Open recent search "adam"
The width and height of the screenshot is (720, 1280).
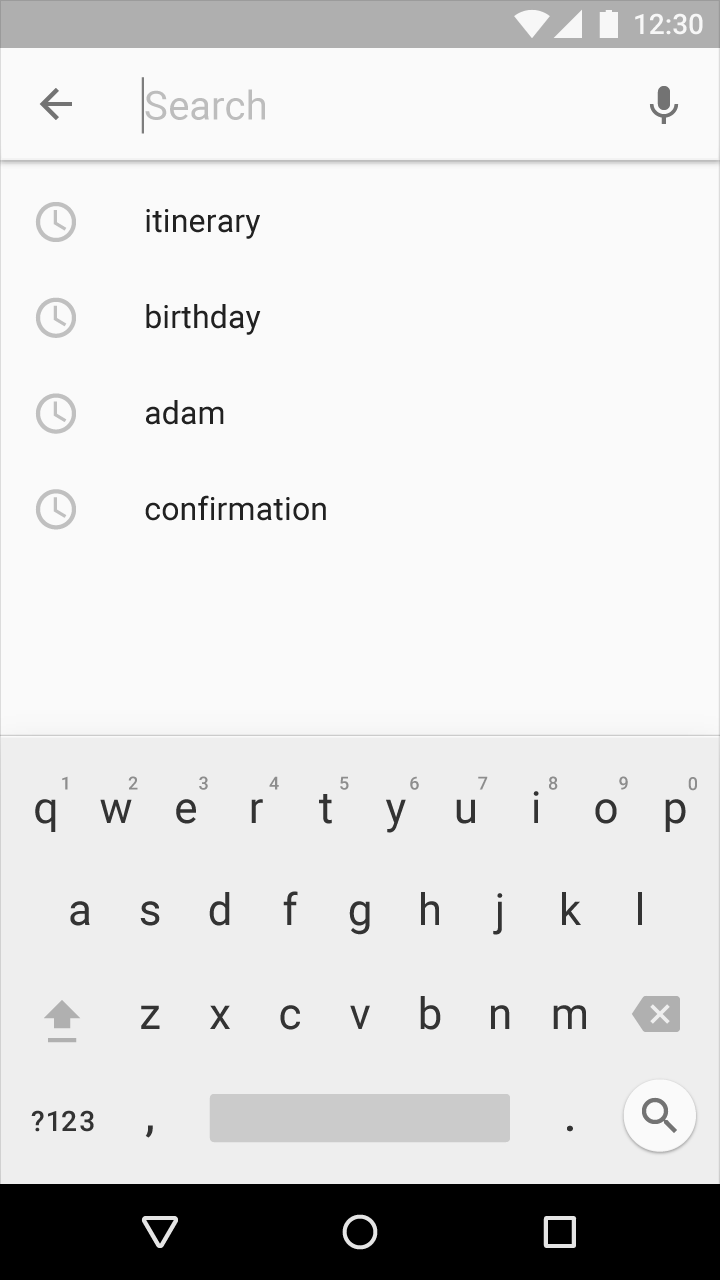[360, 413]
